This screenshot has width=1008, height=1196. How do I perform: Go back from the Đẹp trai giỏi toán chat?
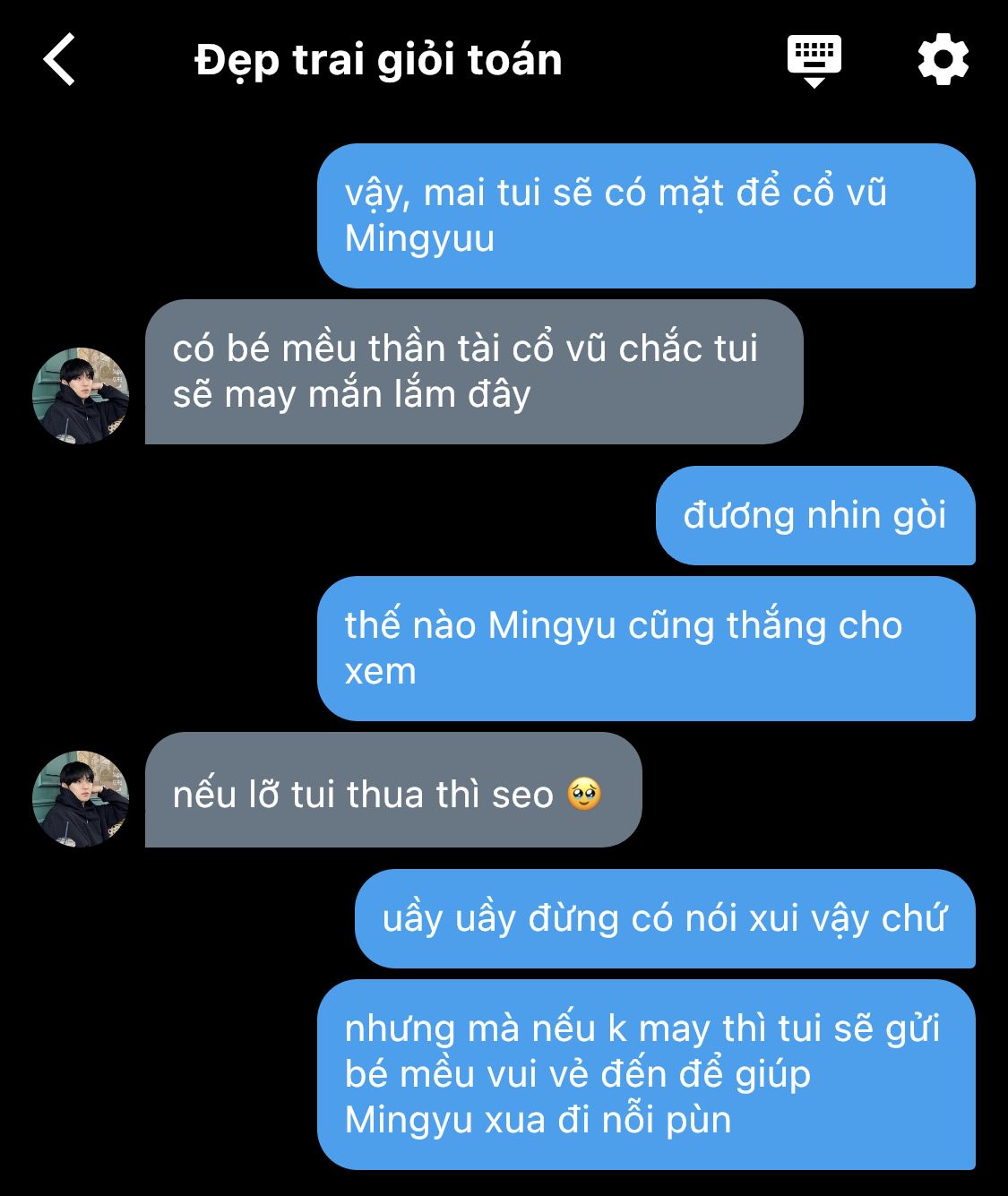[x=60, y=60]
